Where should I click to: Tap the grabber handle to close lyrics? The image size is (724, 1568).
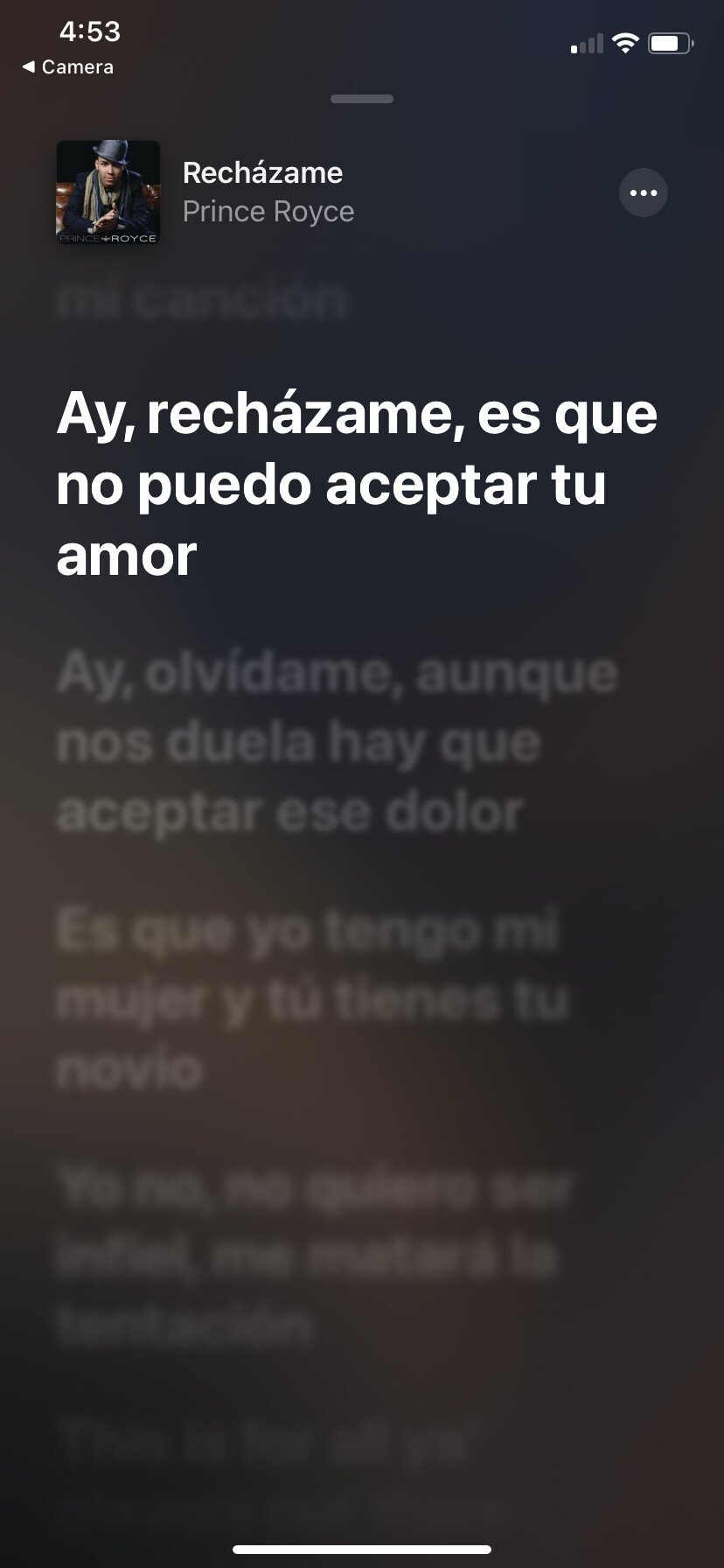click(361, 99)
